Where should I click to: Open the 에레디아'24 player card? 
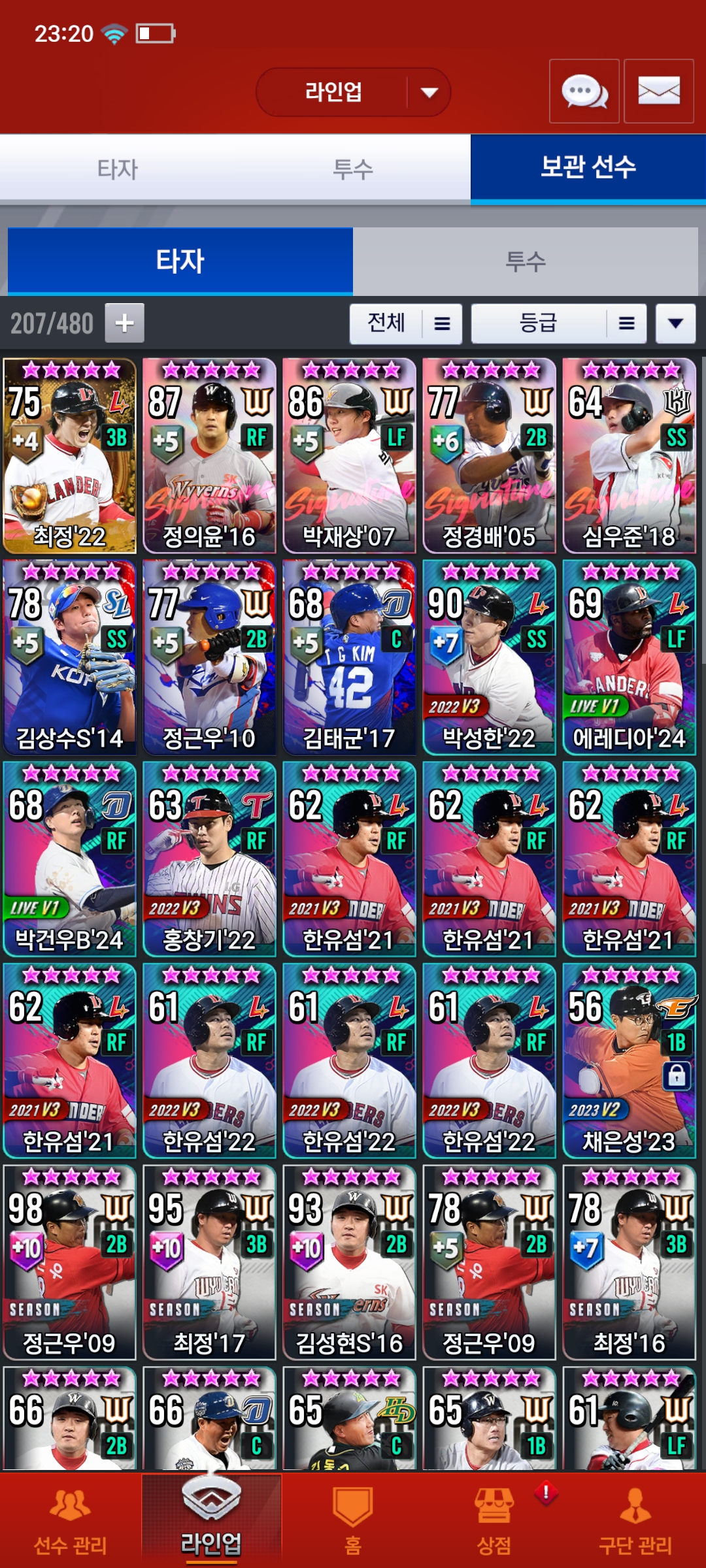[x=629, y=657]
